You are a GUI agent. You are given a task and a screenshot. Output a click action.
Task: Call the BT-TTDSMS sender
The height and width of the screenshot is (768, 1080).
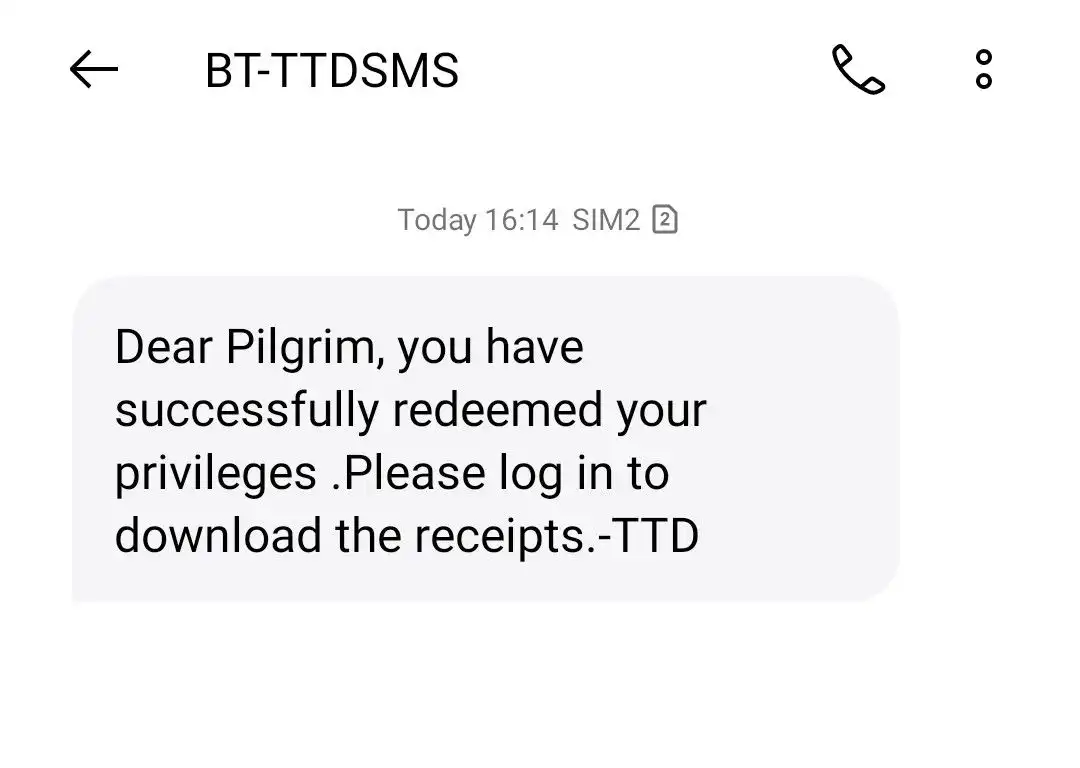(x=858, y=70)
